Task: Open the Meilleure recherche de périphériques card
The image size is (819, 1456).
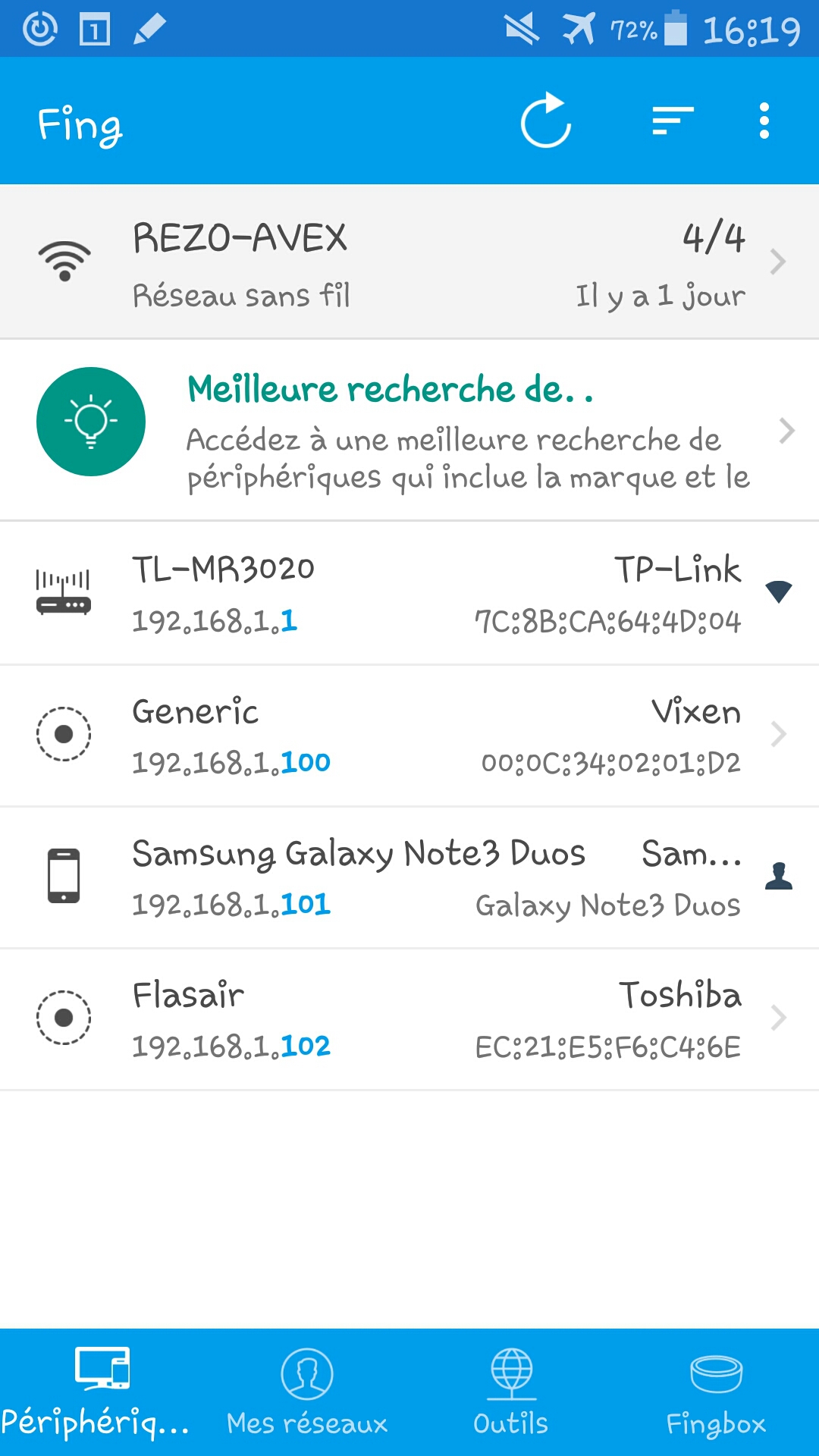Action: (409, 431)
